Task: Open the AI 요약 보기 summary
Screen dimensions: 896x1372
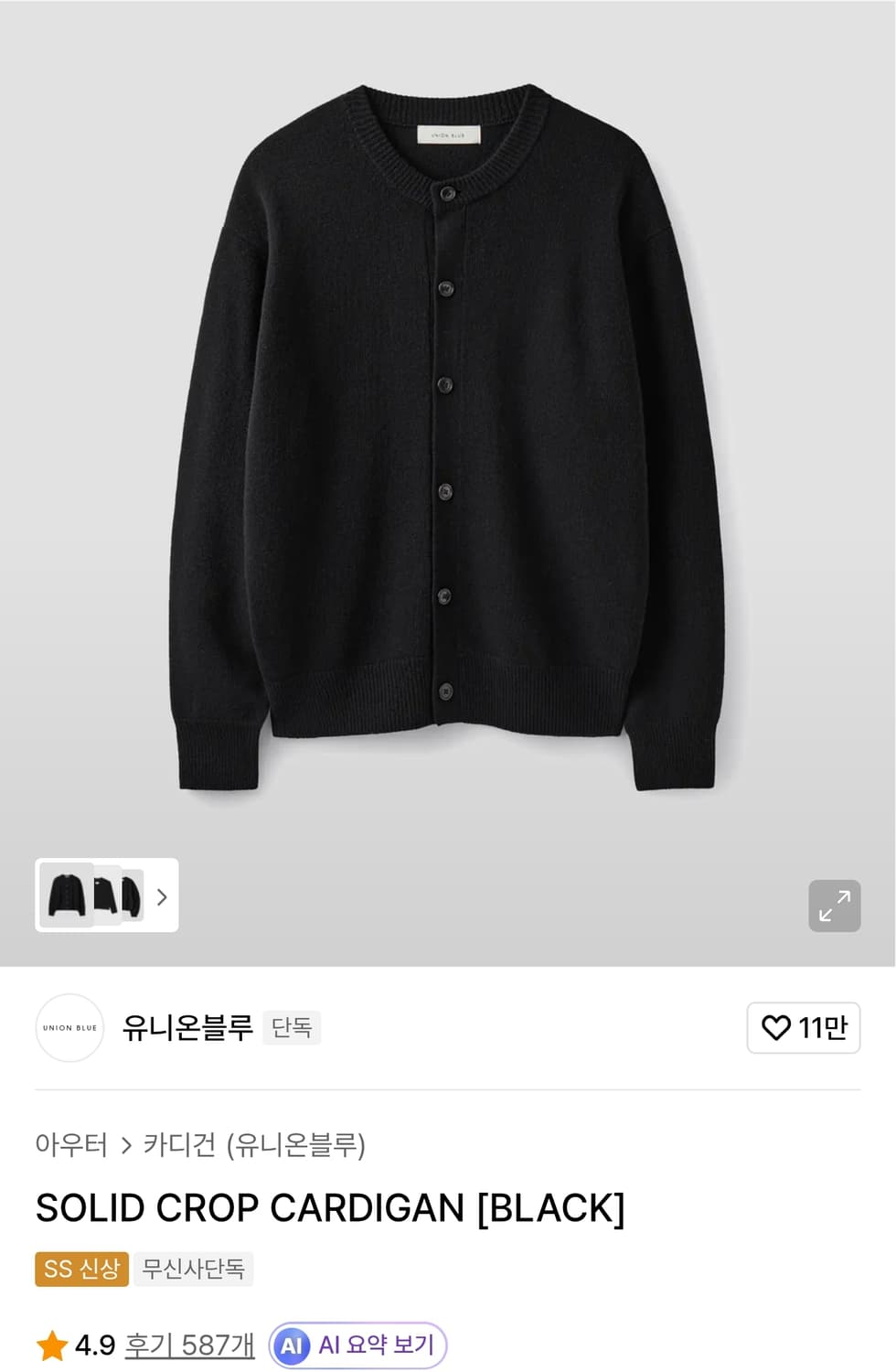Action: tap(357, 1345)
